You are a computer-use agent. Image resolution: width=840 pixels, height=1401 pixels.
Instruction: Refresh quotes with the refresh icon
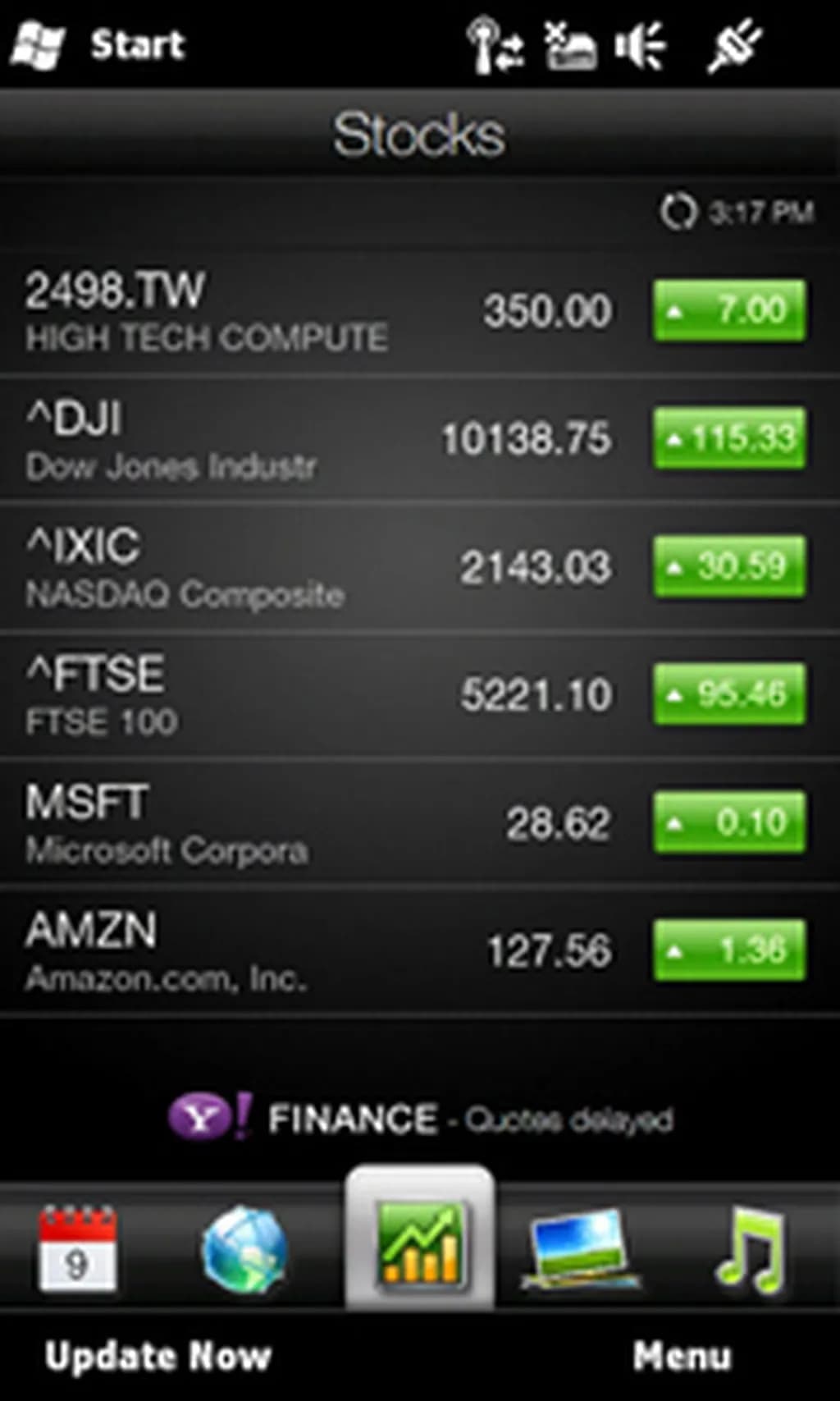[678, 213]
